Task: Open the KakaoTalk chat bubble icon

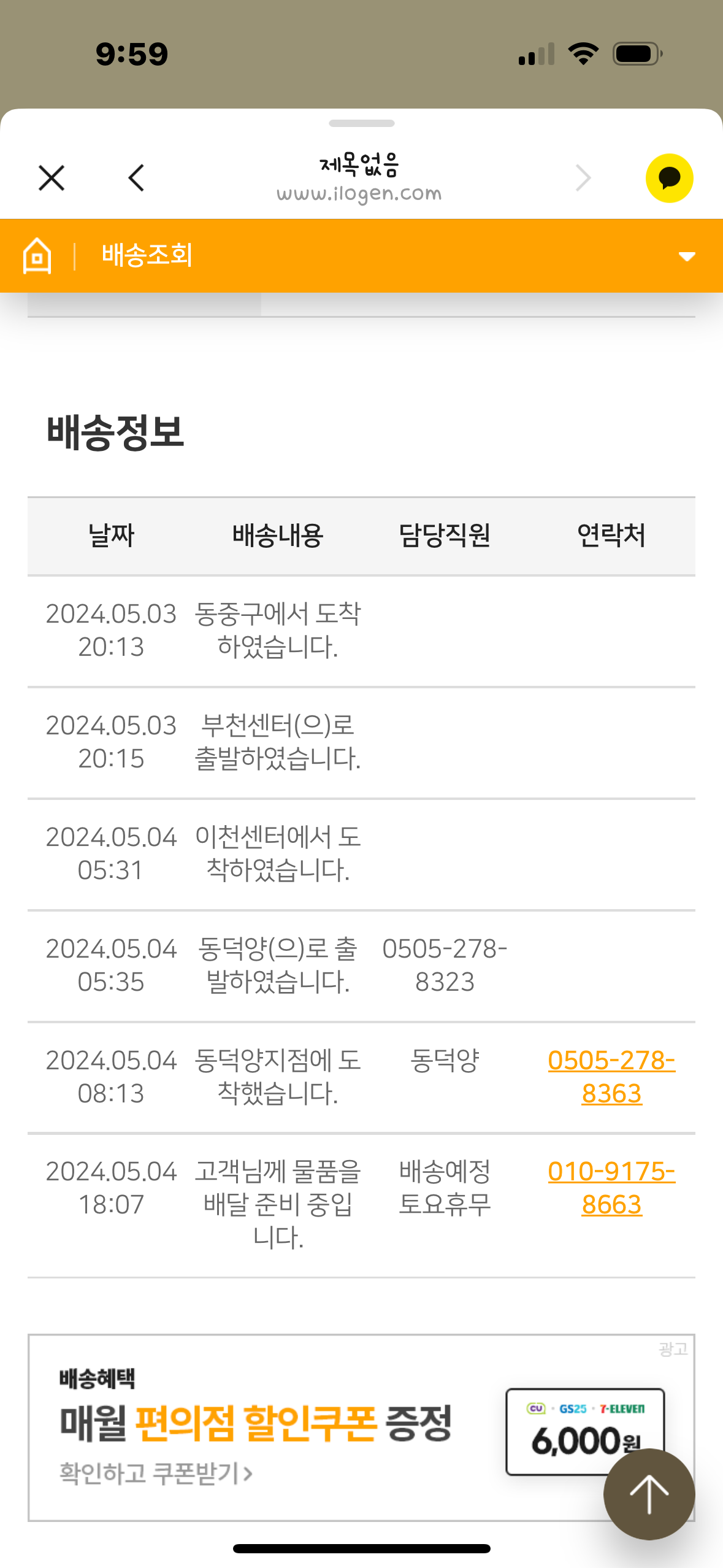Action: click(x=669, y=178)
